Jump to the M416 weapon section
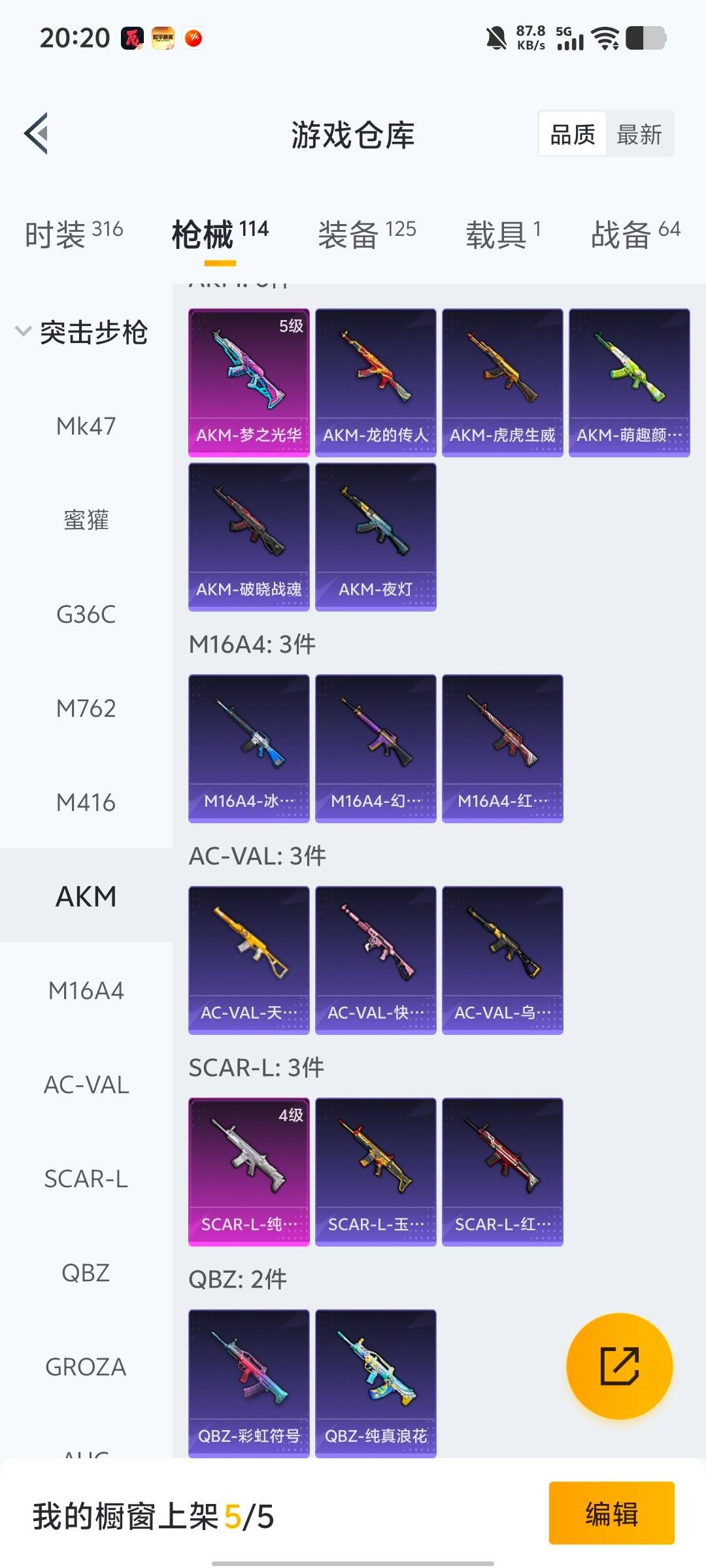Viewport: 706px width, 1568px height. [86, 802]
